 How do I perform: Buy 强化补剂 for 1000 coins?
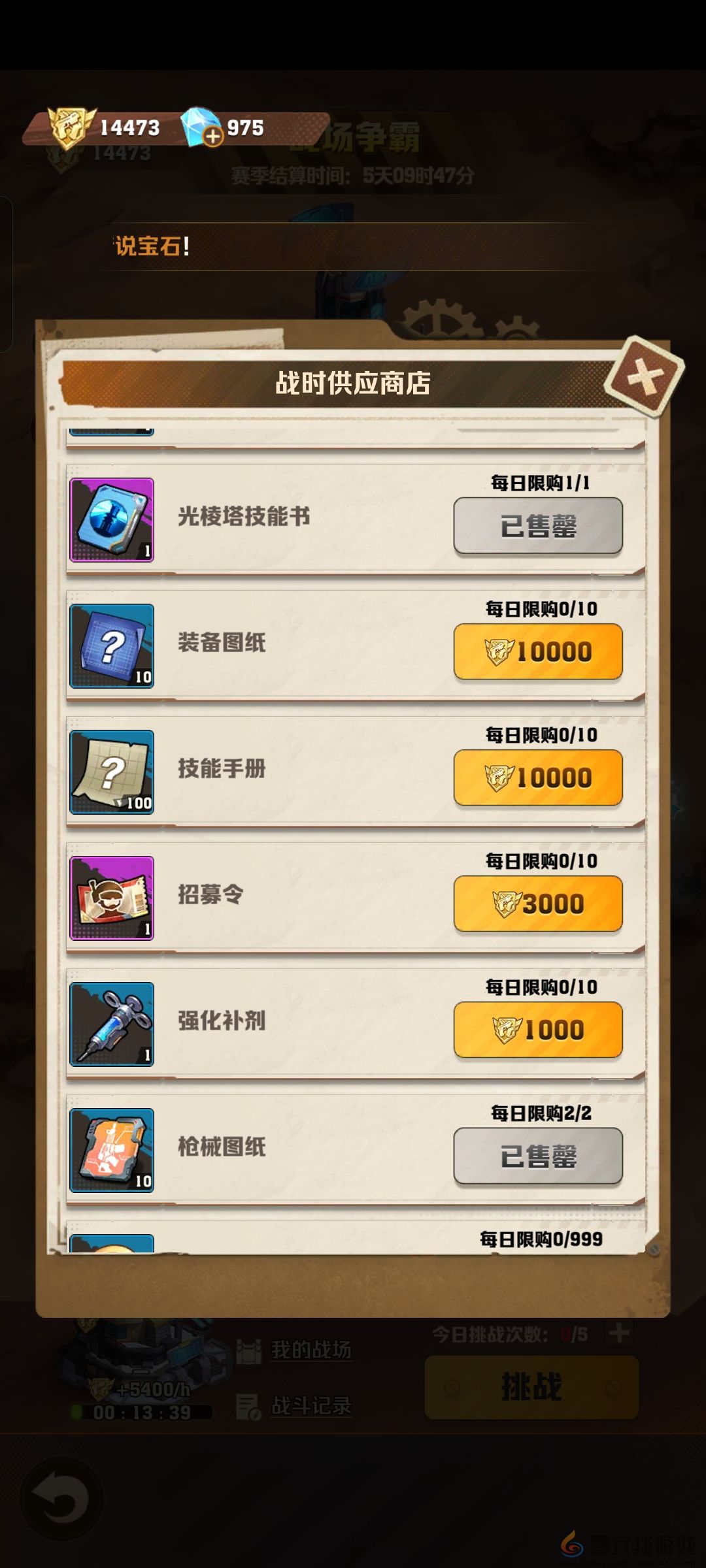tap(537, 1029)
